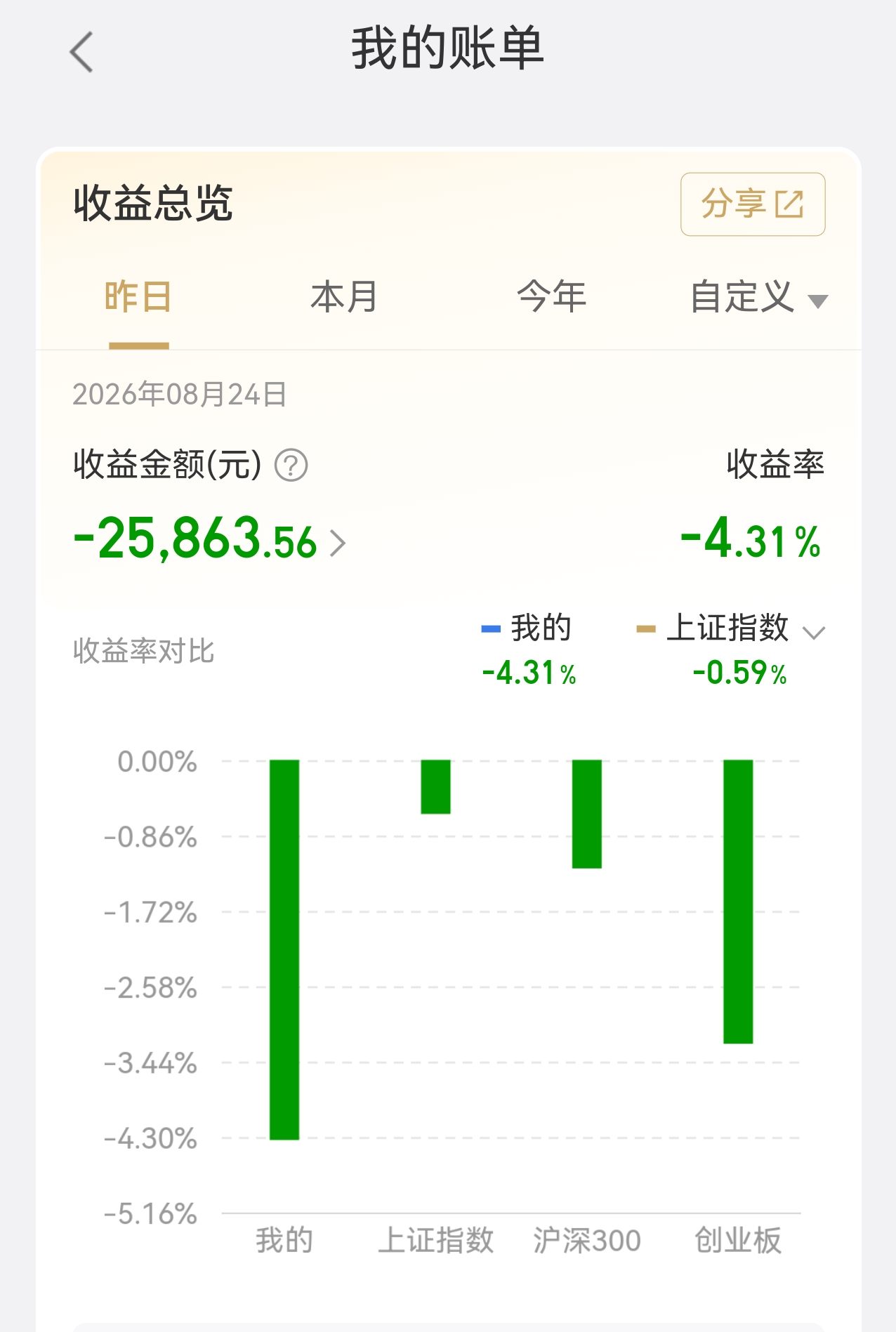Open the help icon beside 收益金额(元)
This screenshot has height=1332, width=896.
click(x=291, y=466)
